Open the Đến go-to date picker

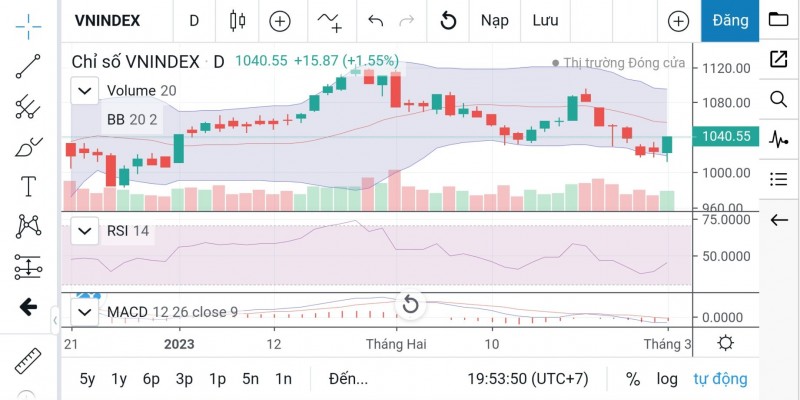(348, 379)
